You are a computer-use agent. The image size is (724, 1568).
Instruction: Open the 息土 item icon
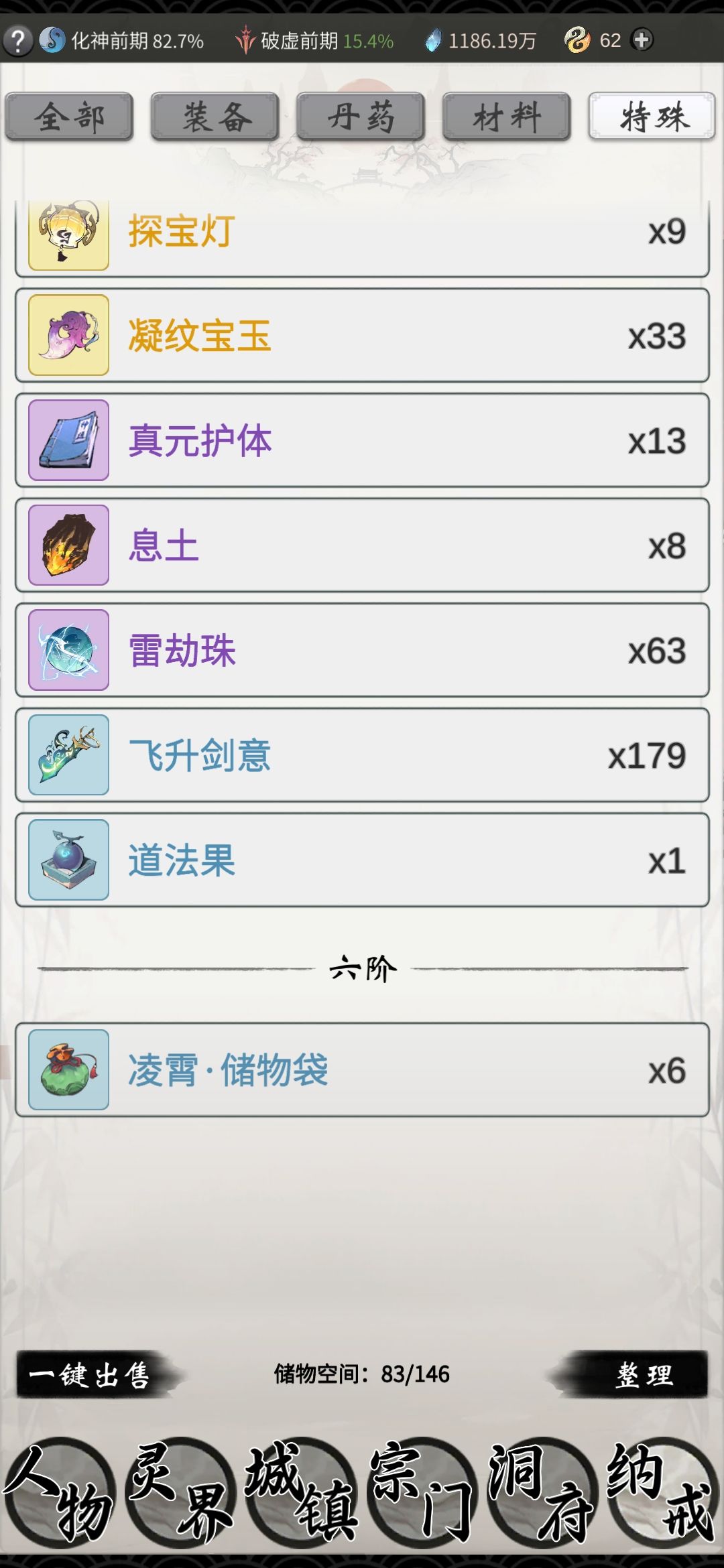coord(67,545)
